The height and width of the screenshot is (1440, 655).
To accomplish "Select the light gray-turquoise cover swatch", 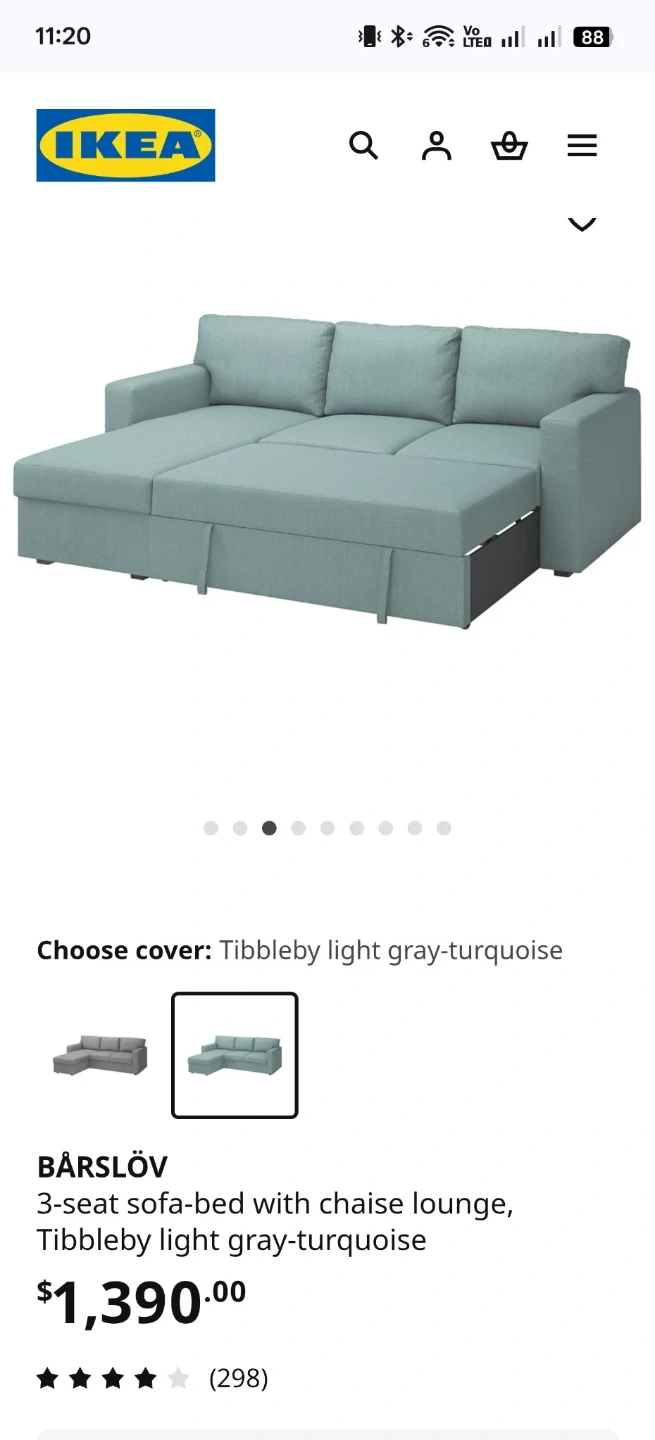I will point(235,1055).
